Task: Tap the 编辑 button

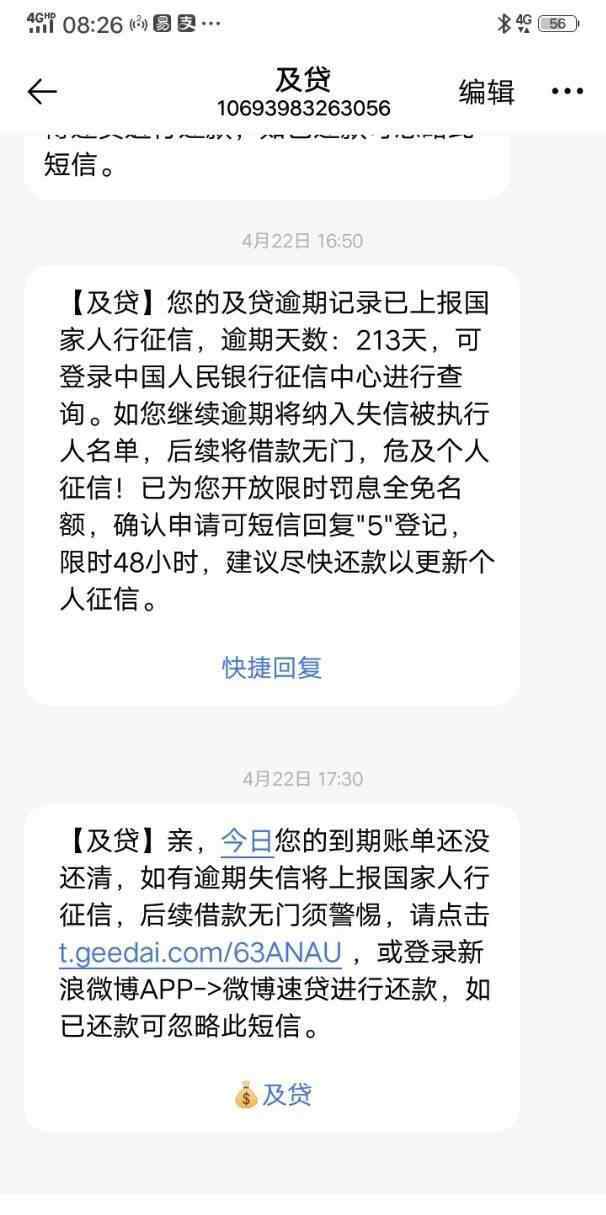Action: tap(486, 91)
